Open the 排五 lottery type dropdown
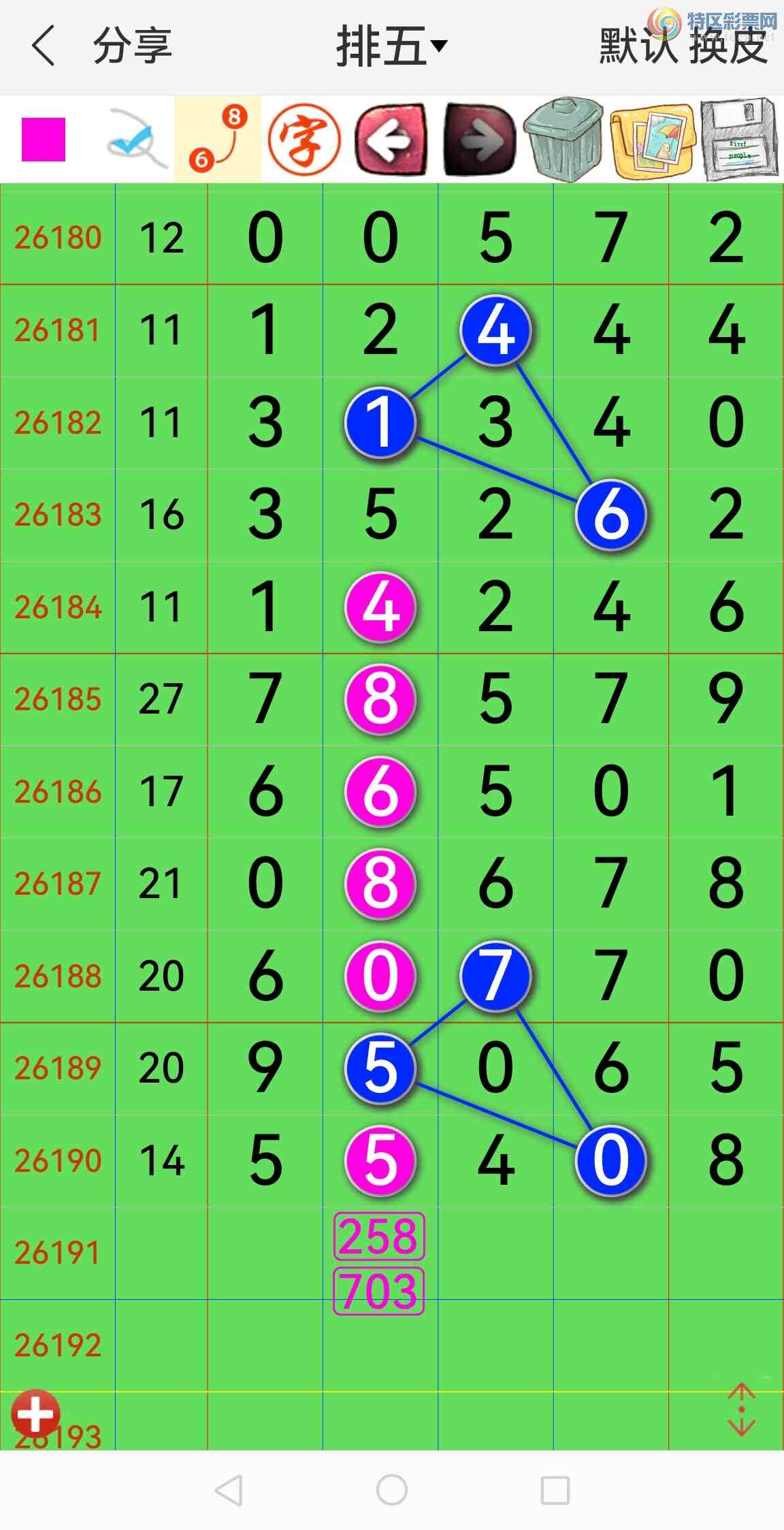The width and height of the screenshot is (784, 1530). point(392,46)
